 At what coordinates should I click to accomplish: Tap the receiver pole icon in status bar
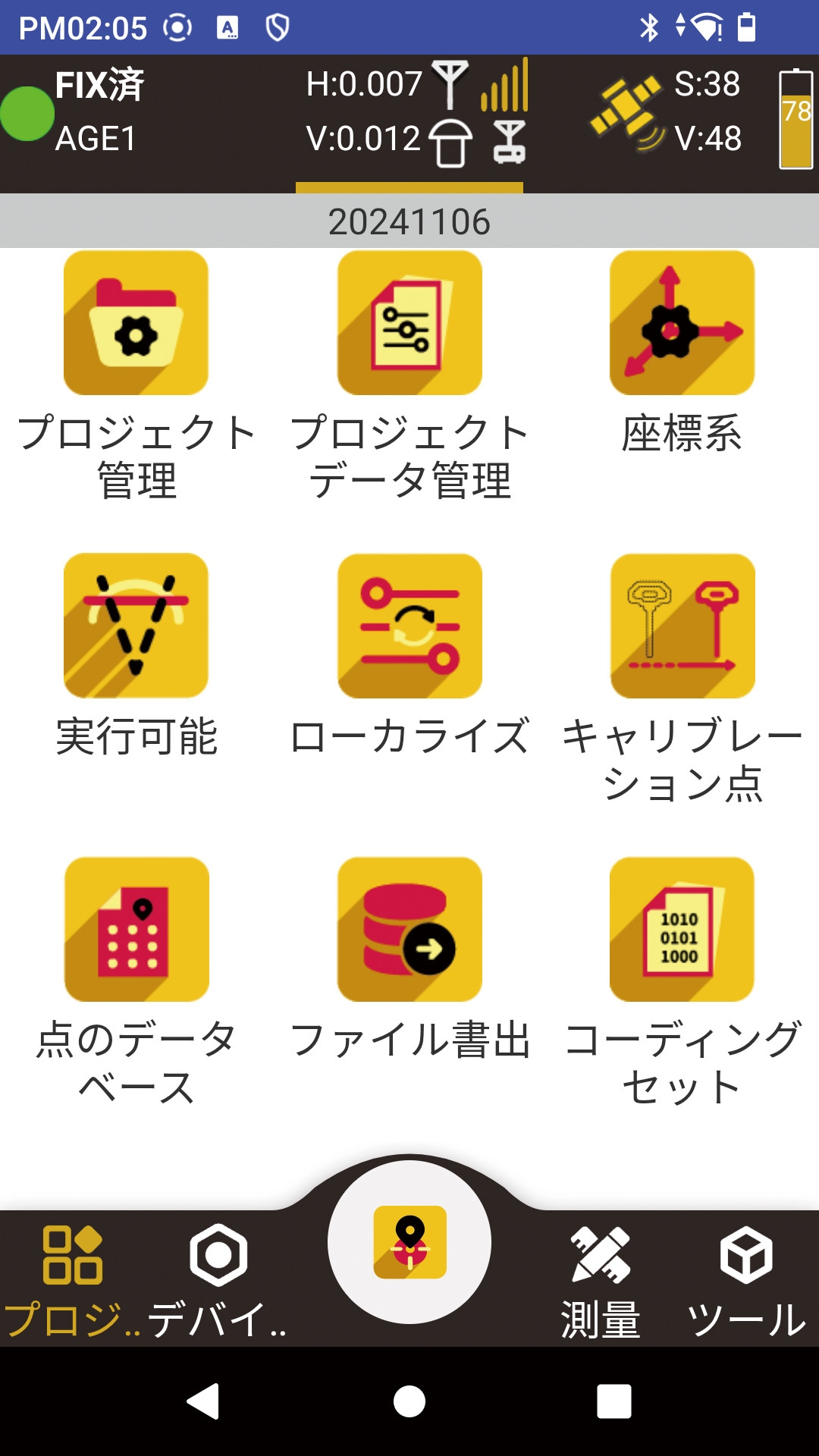(x=450, y=144)
